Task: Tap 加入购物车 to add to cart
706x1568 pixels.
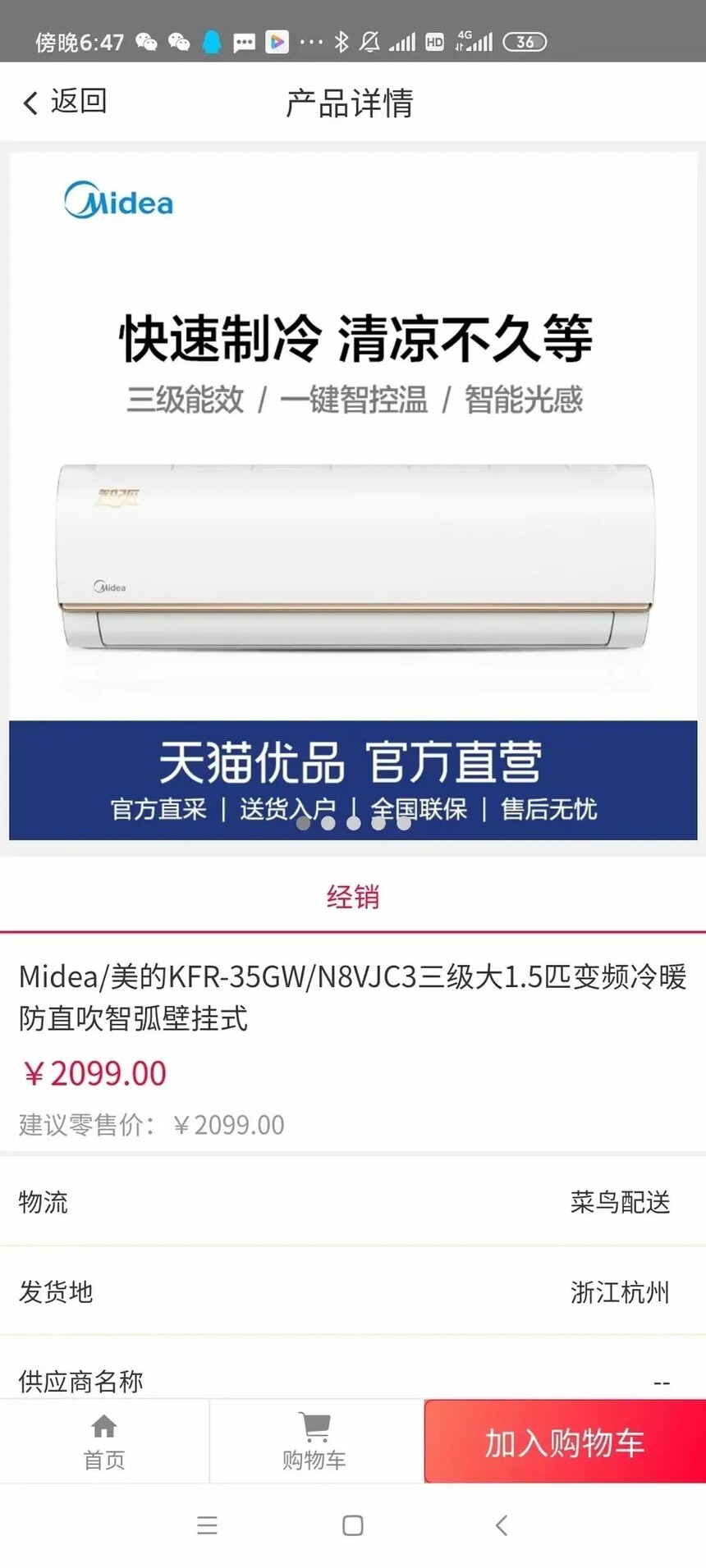Action: (x=565, y=1442)
